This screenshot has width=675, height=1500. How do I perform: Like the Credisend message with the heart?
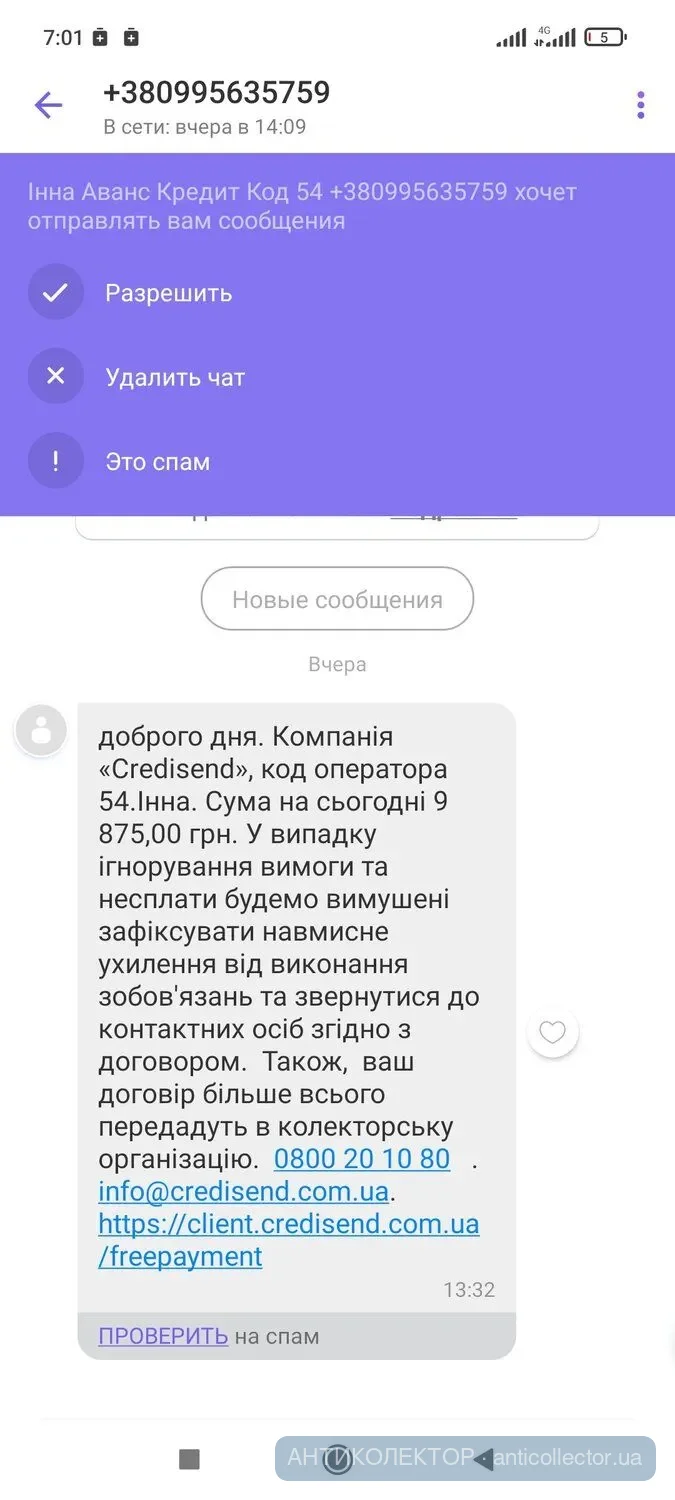552,1031
